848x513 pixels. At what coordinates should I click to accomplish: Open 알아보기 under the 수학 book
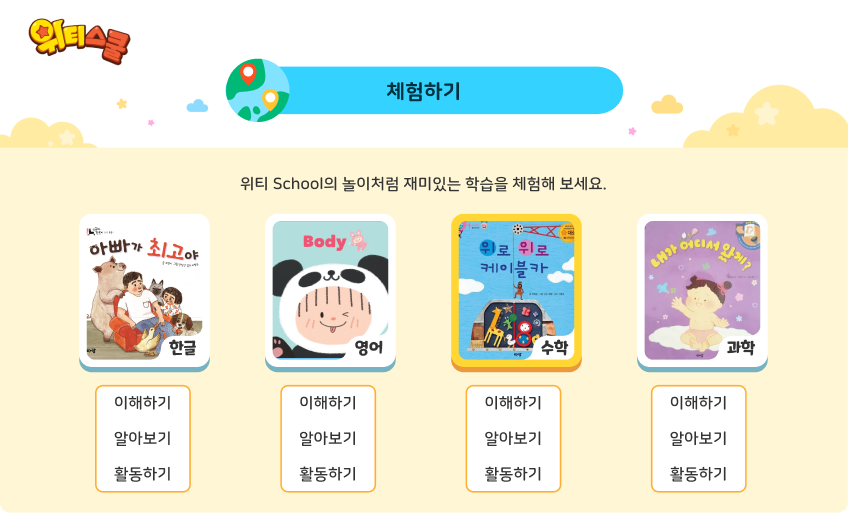513,438
